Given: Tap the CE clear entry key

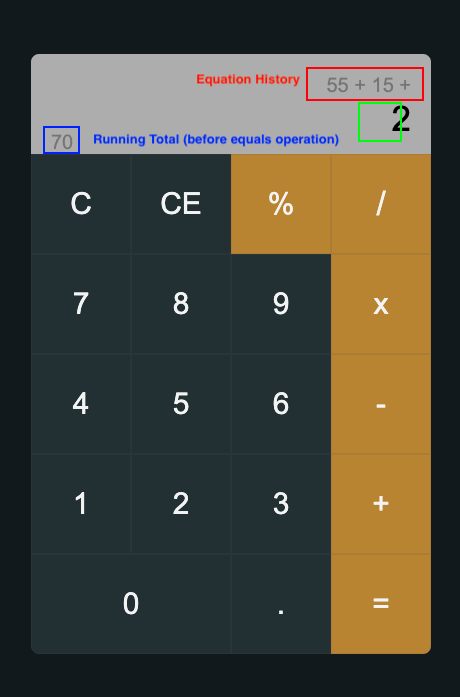Looking at the screenshot, I should click(181, 204).
